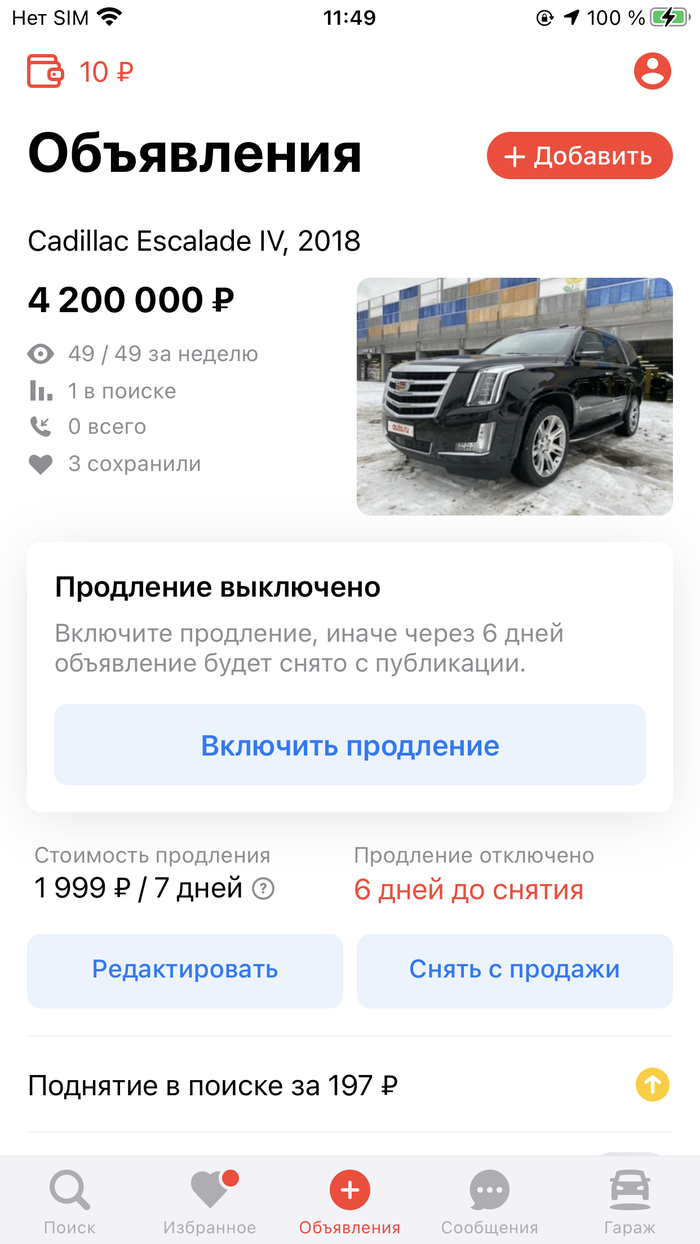This screenshot has height=1244, width=700.
Task: Tap the Объявления tab
Action: pyautogui.click(x=350, y=1203)
